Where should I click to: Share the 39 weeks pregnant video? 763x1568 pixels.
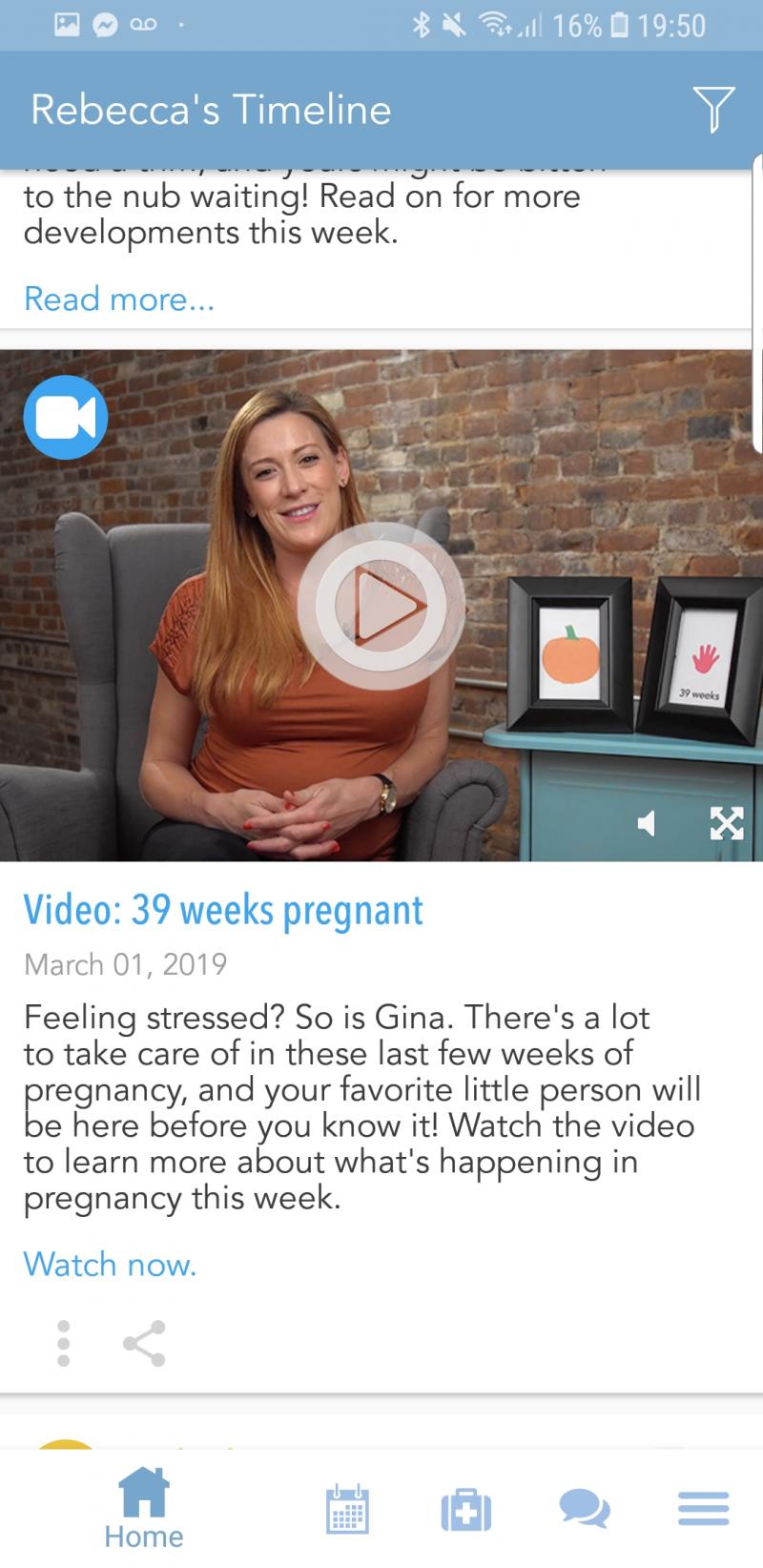click(x=144, y=1343)
